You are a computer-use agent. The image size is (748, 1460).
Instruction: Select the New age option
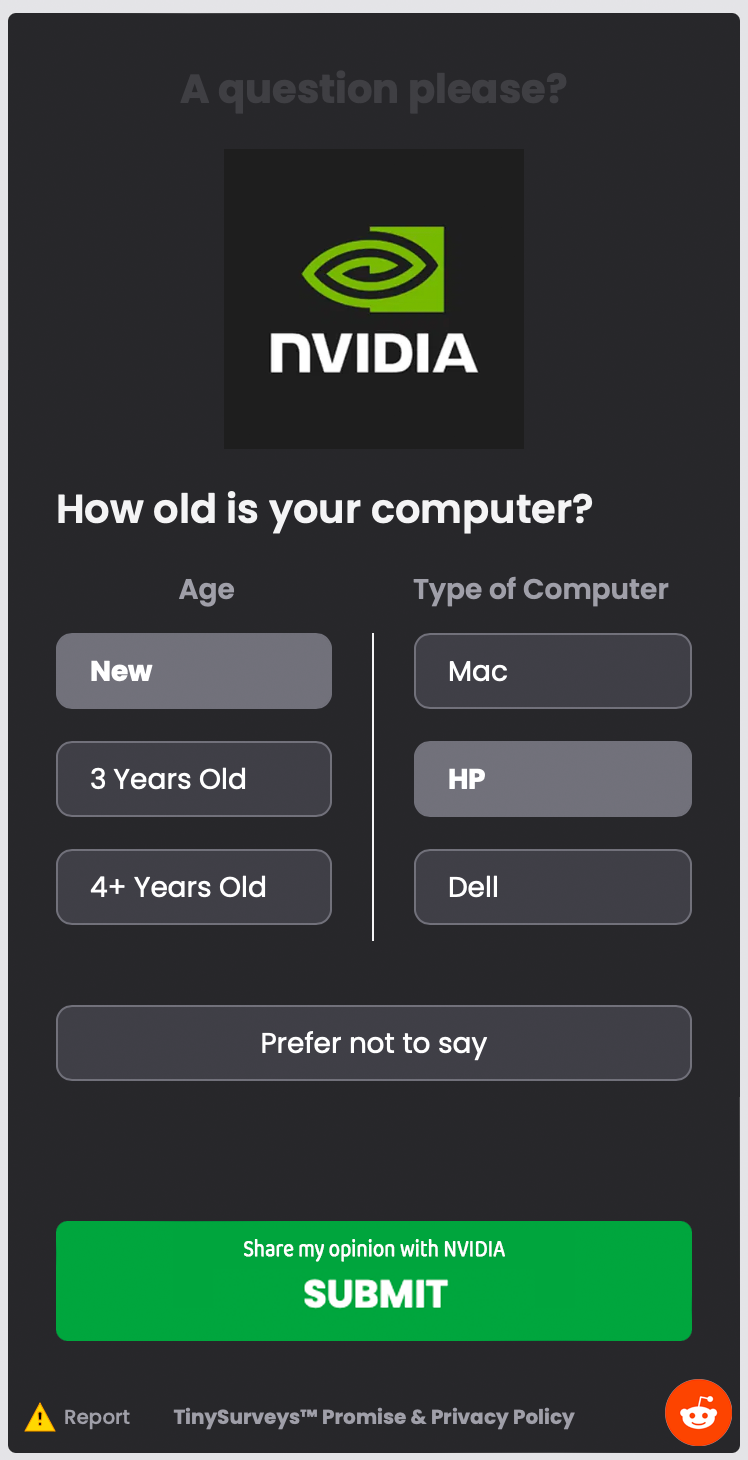193,671
